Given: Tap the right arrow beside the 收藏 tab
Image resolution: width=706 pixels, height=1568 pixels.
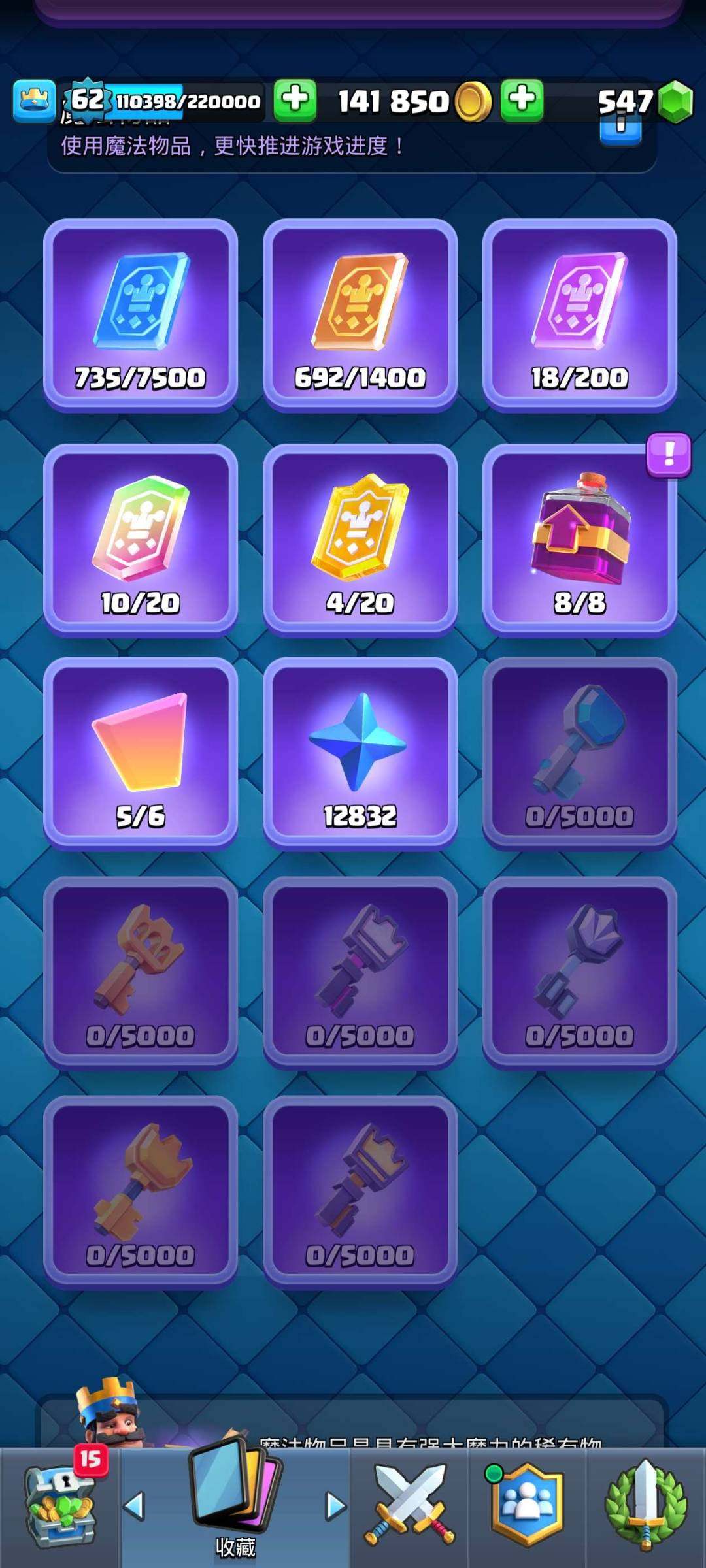Looking at the screenshot, I should point(335,1506).
